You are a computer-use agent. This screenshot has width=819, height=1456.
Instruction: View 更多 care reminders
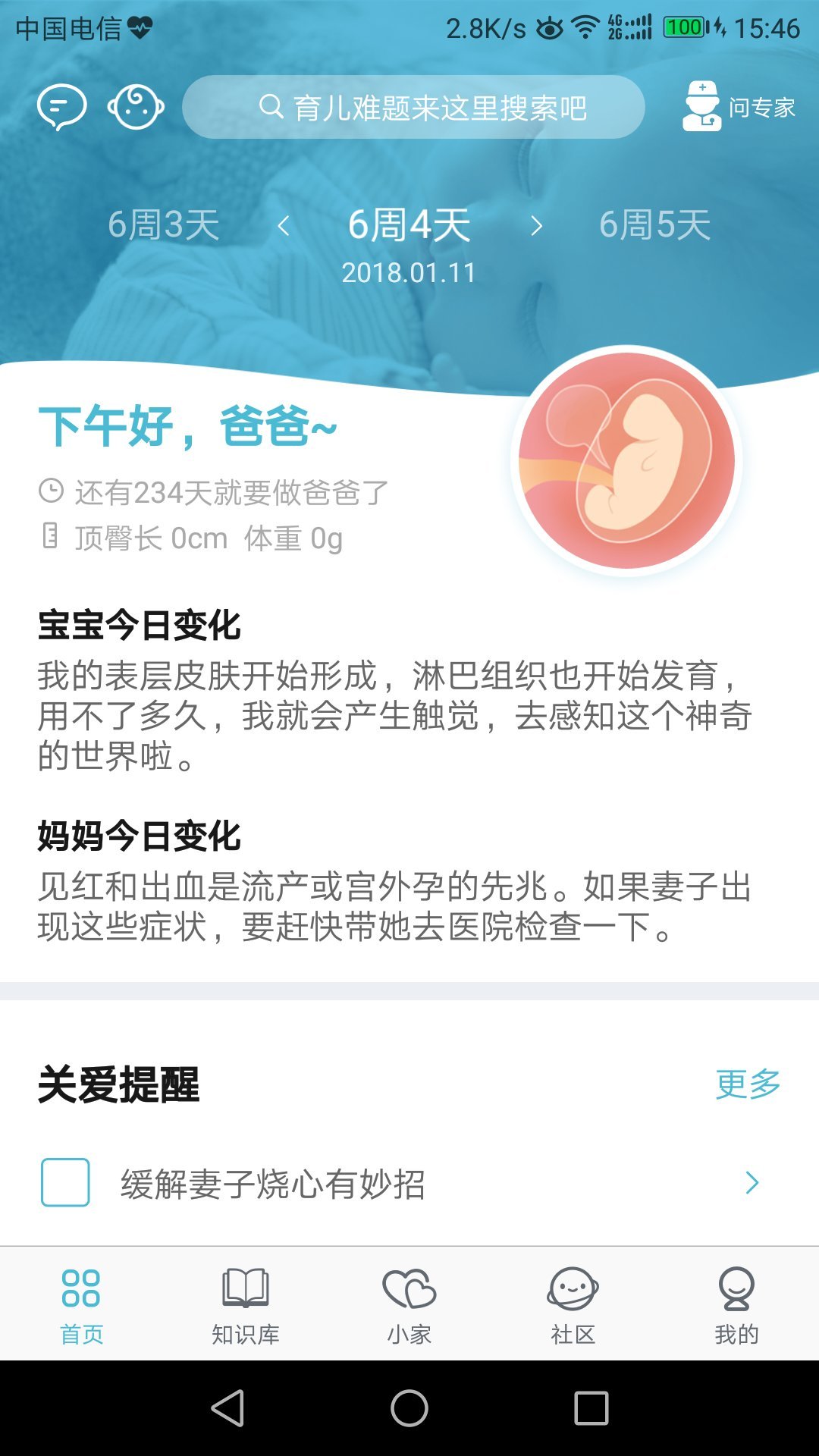[x=748, y=1084]
